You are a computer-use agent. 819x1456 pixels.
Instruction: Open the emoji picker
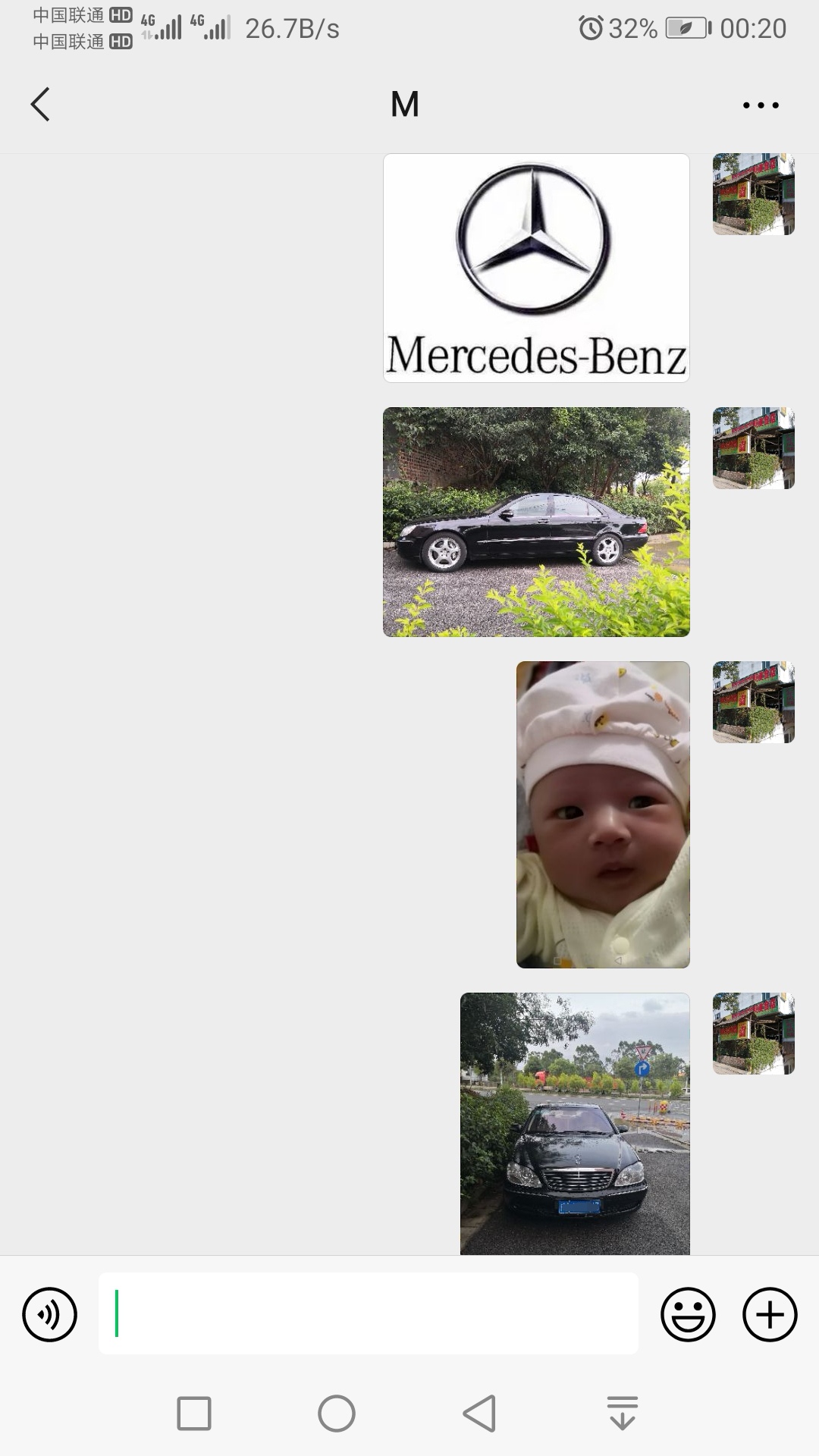point(688,1314)
